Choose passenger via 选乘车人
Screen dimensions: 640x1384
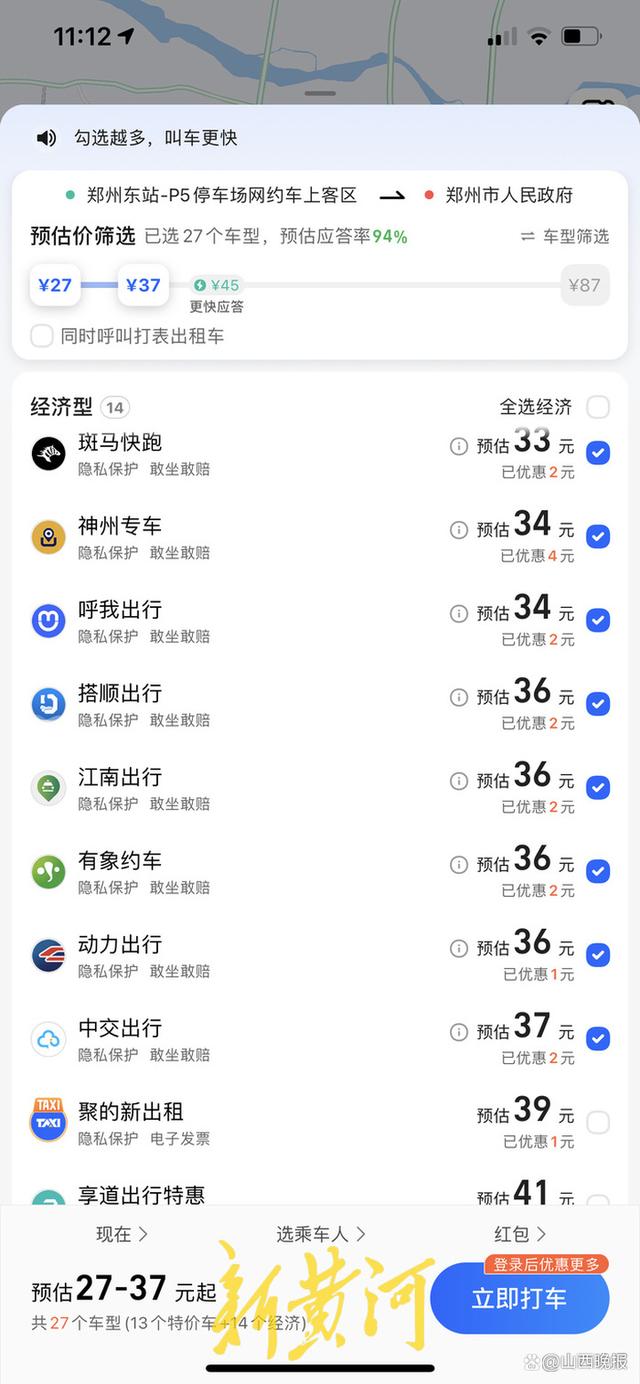coord(320,1234)
